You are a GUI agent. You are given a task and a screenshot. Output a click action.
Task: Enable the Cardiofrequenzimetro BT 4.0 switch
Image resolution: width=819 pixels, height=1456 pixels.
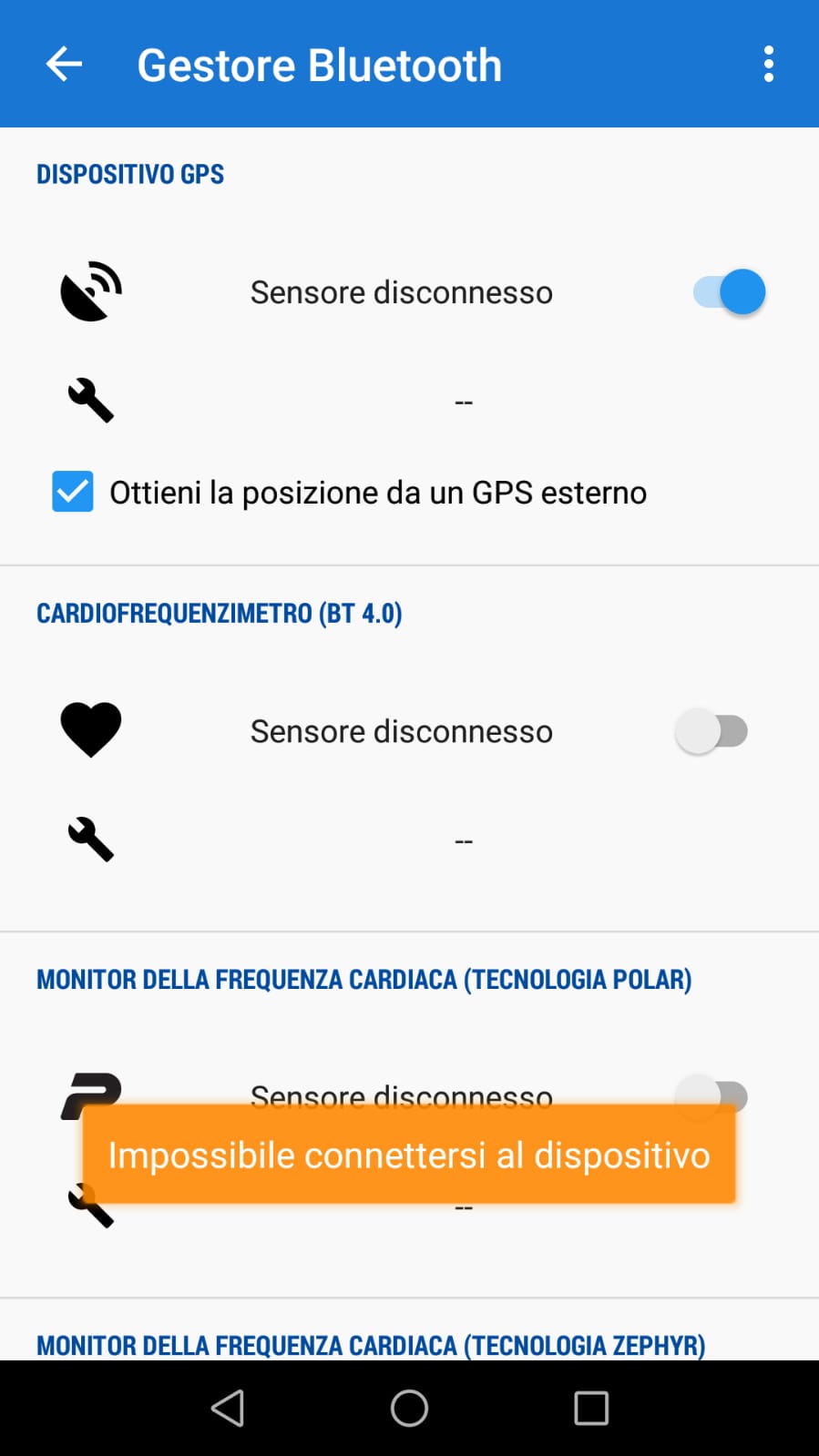click(712, 731)
